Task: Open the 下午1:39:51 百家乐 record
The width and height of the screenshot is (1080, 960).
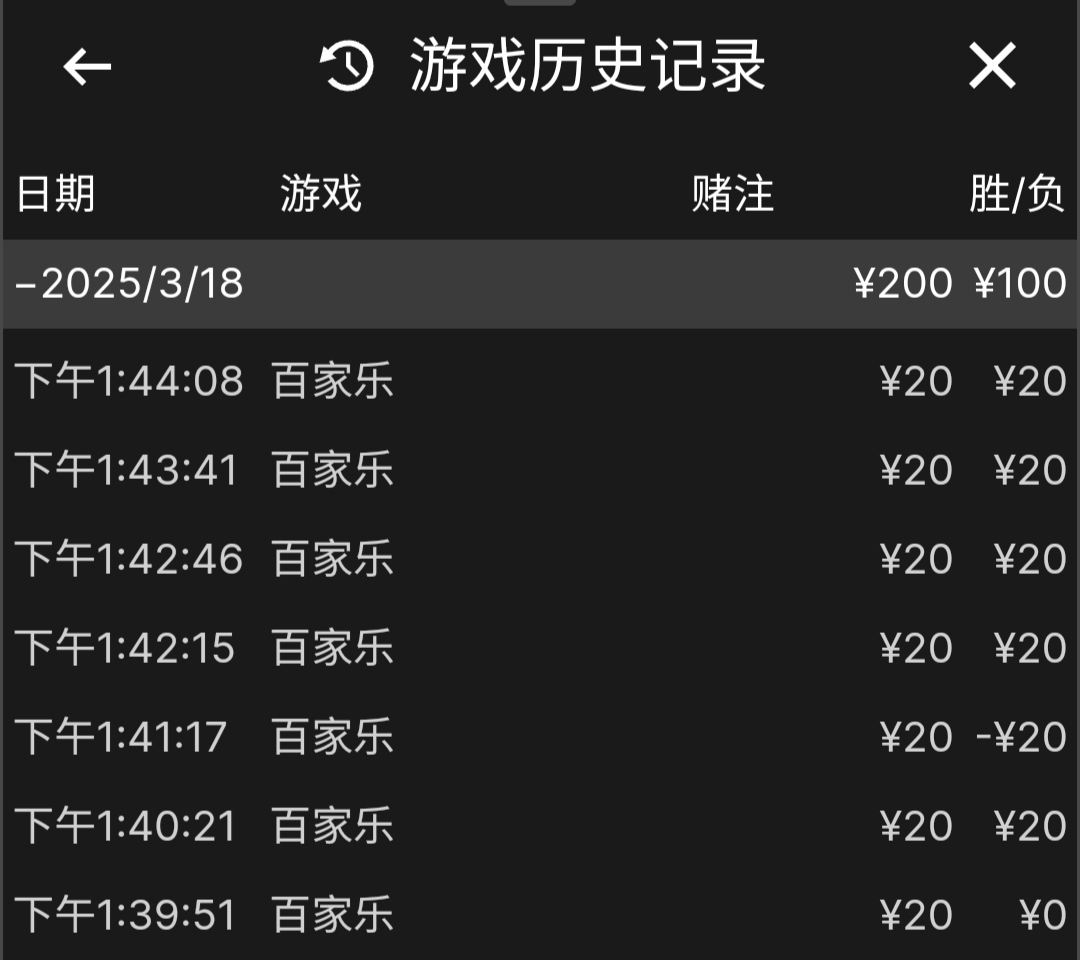Action: [x=540, y=915]
